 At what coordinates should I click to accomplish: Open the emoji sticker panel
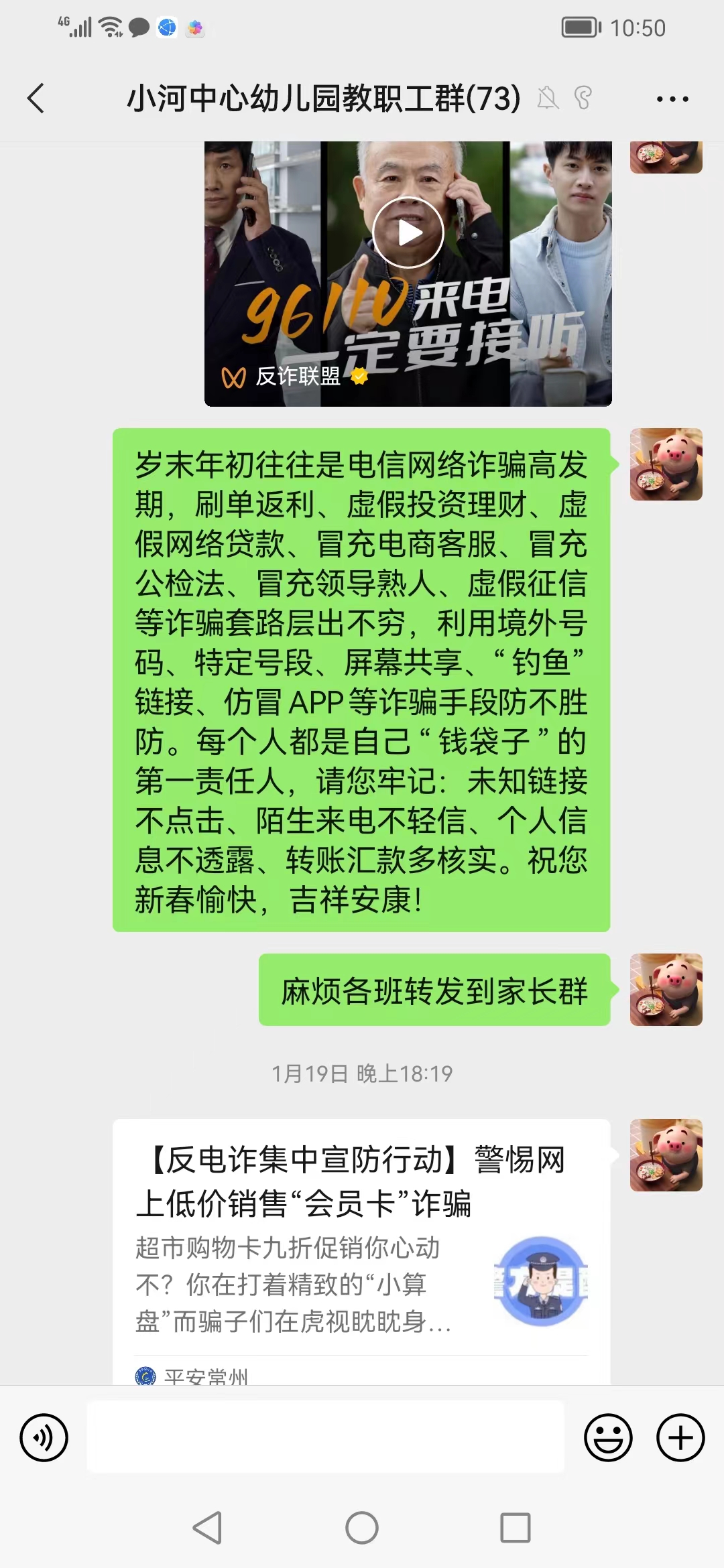(x=608, y=1437)
